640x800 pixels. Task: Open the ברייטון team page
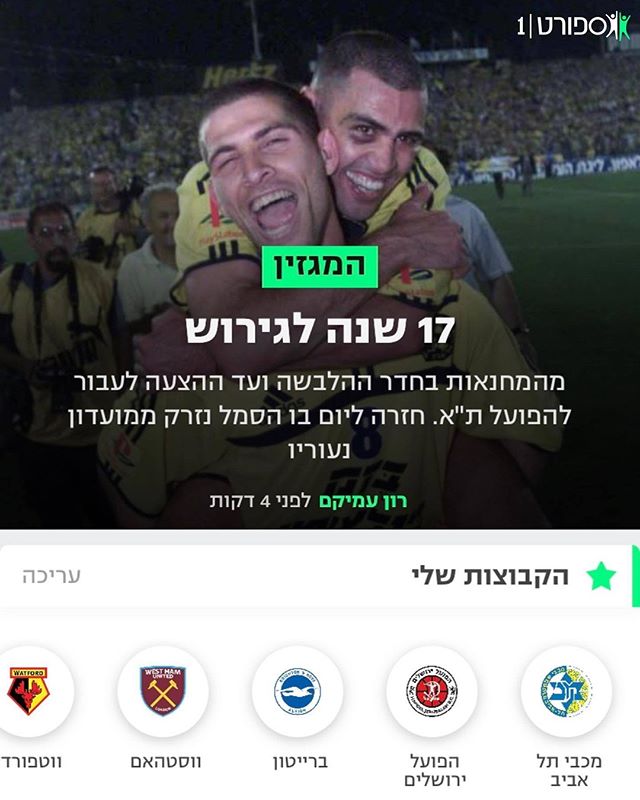pyautogui.click(x=298, y=692)
